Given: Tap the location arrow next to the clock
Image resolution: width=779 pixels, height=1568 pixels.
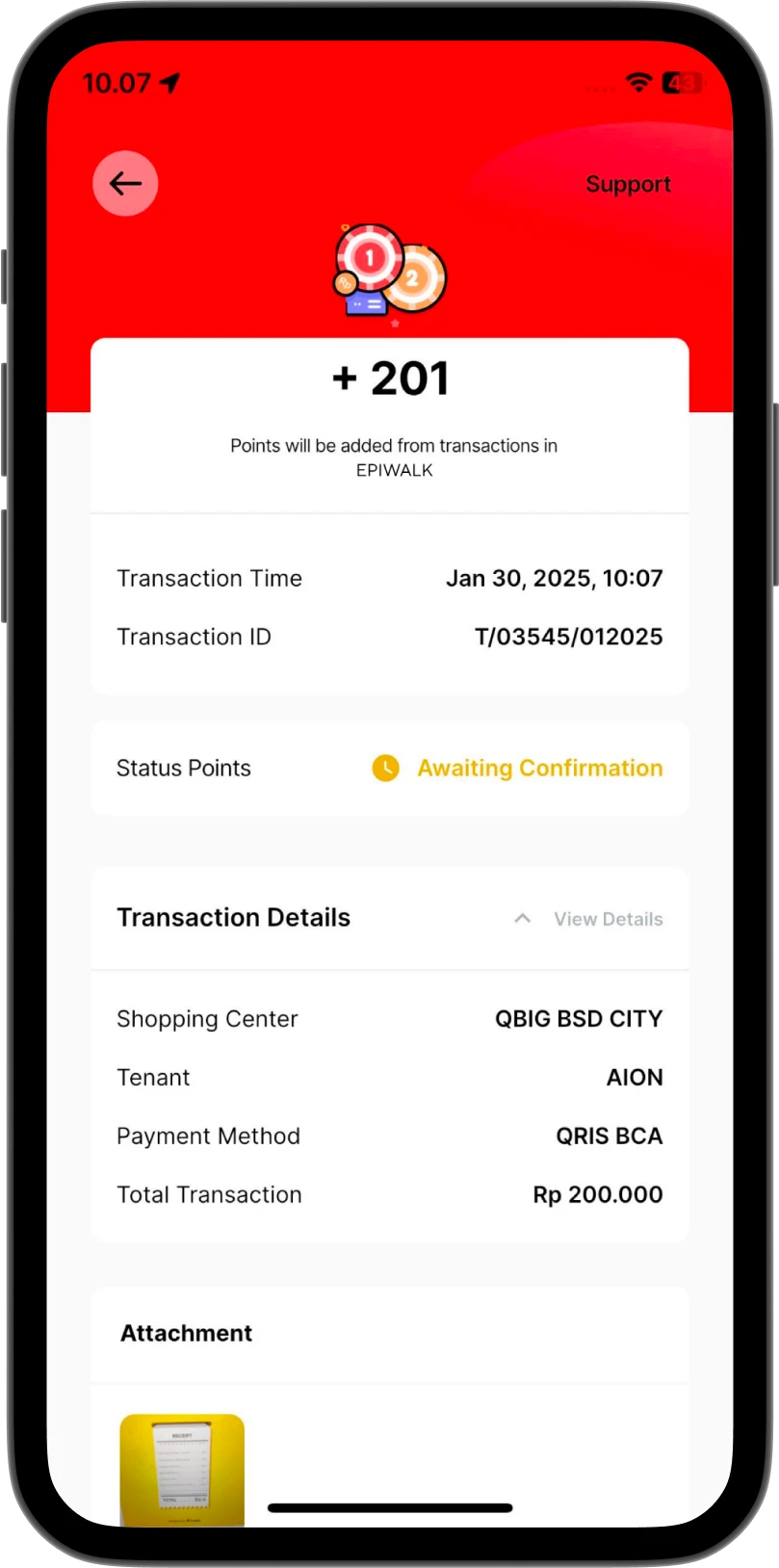Looking at the screenshot, I should (170, 82).
